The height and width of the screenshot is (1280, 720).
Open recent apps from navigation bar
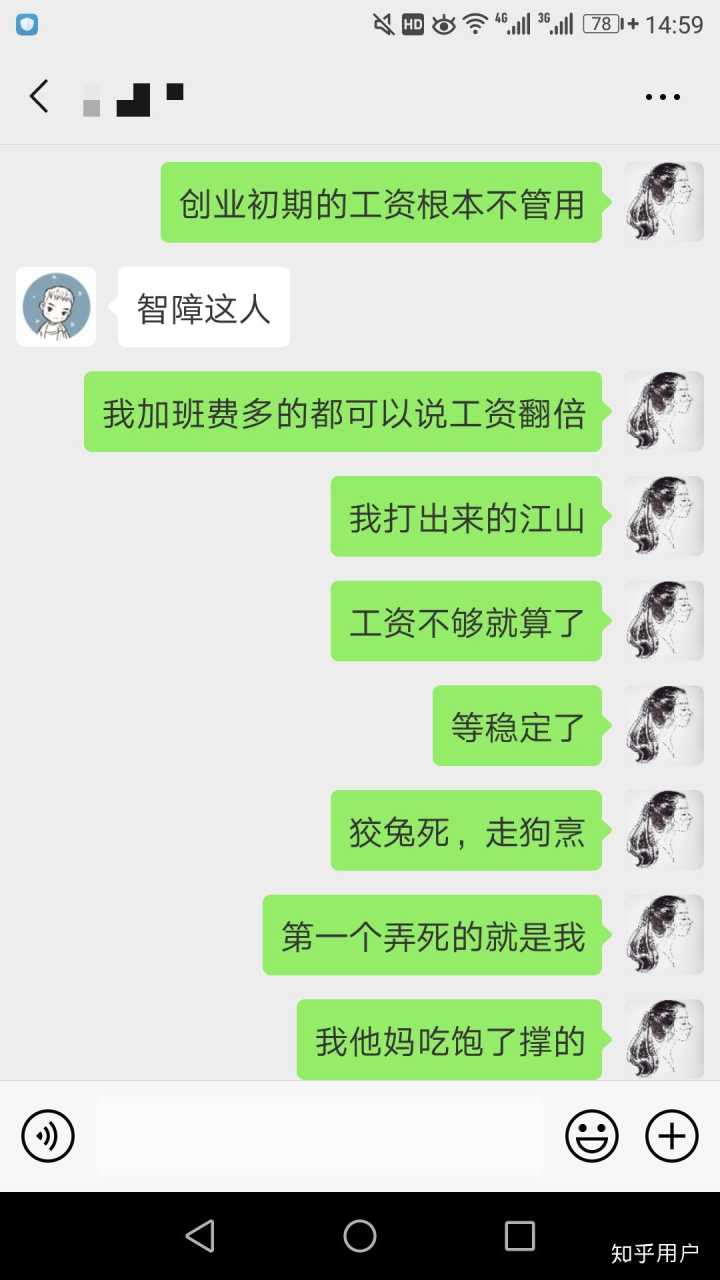pos(519,1237)
